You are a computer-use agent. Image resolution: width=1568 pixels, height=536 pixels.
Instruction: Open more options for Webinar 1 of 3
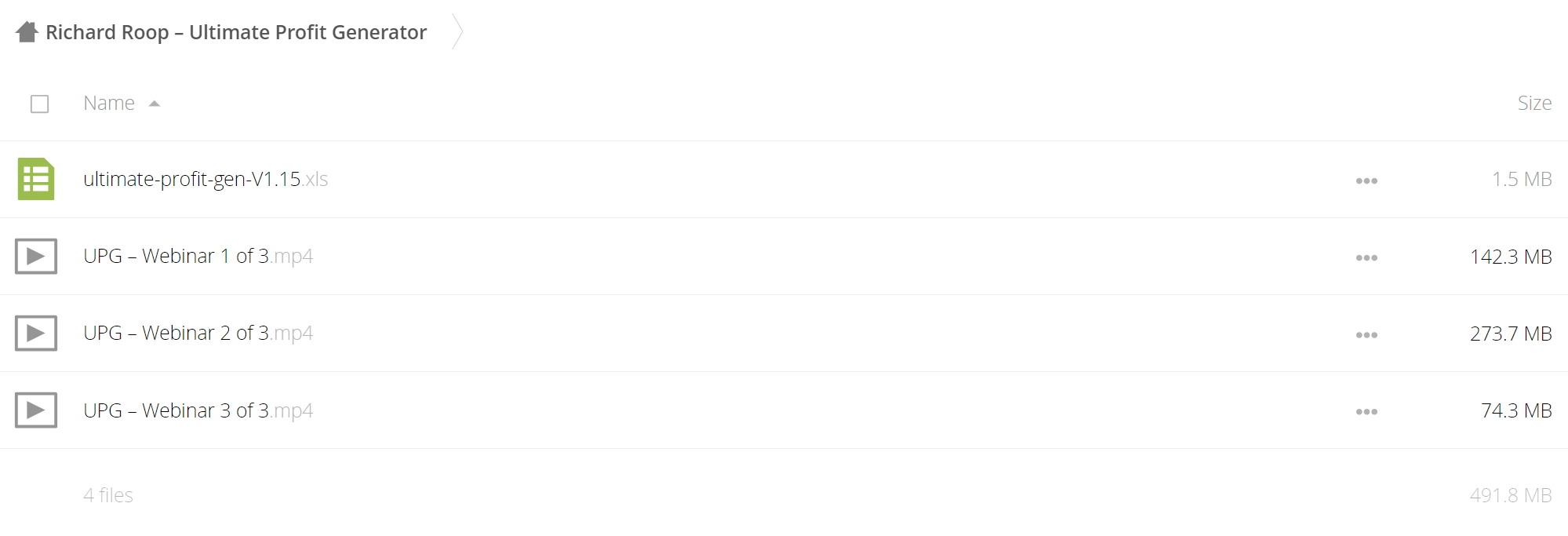pos(1366,257)
